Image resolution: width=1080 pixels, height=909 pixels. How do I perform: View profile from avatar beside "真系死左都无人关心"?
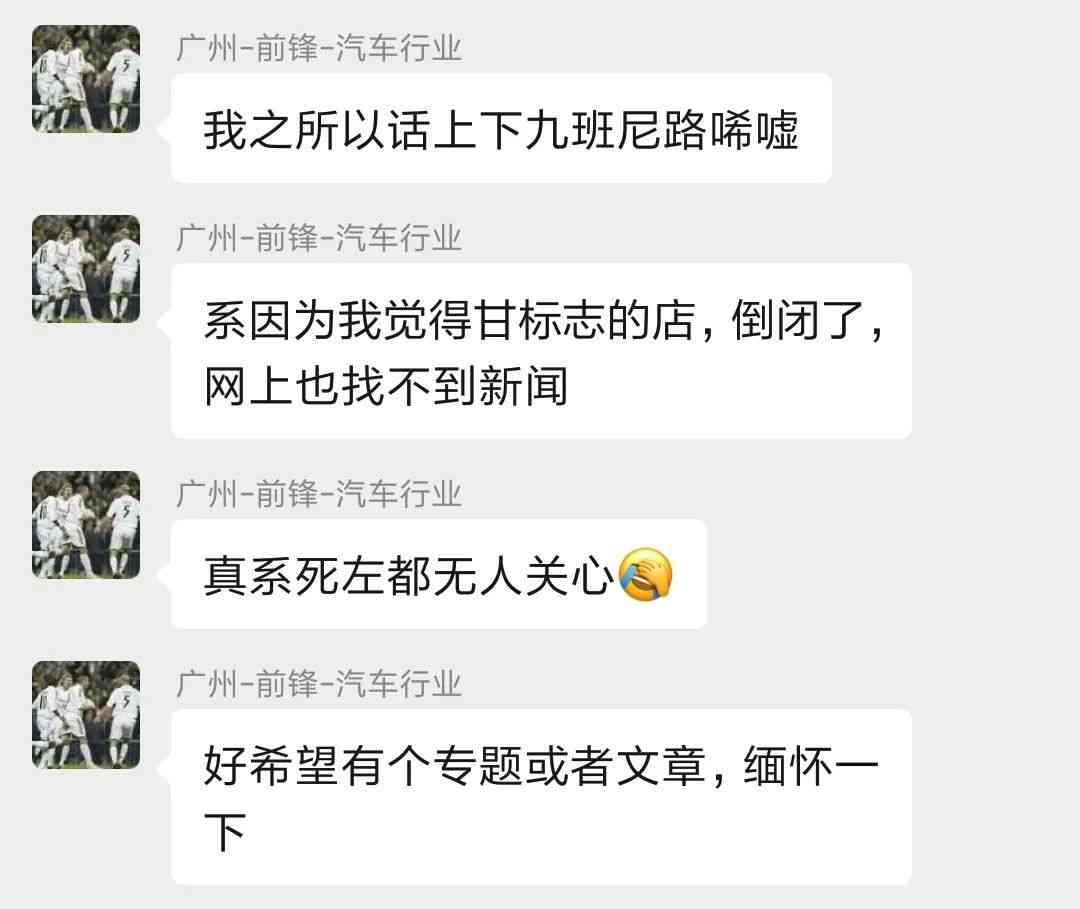click(x=86, y=525)
